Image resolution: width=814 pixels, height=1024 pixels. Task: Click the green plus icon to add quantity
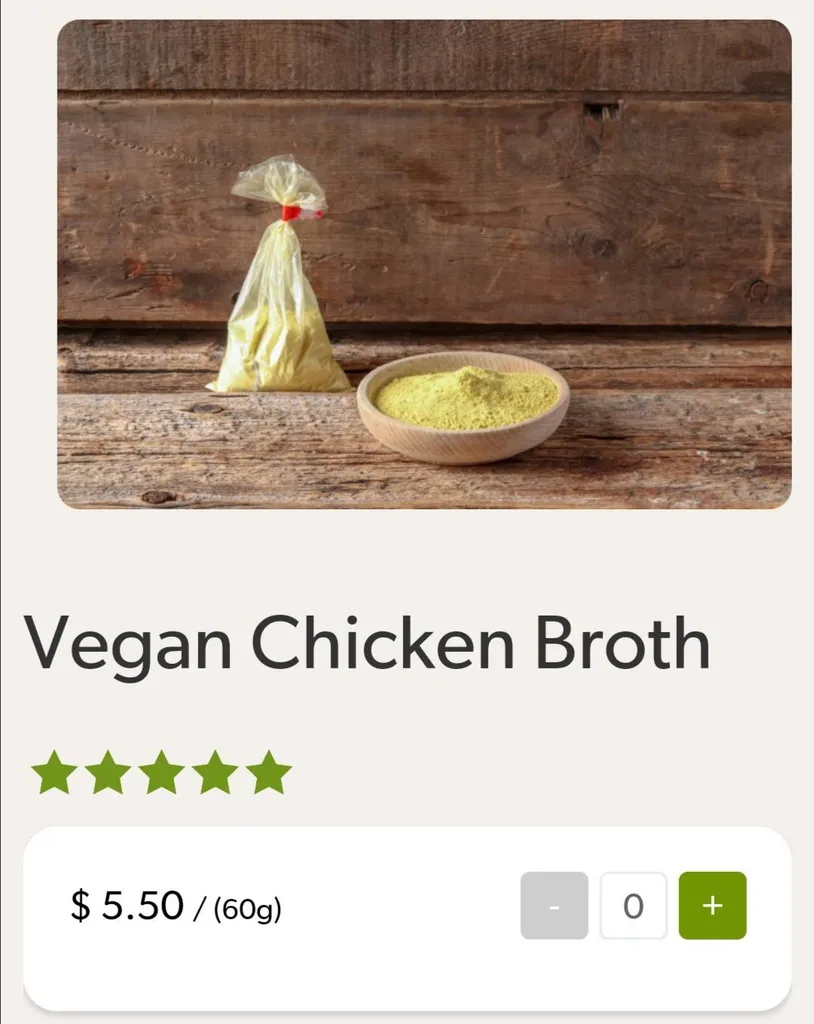pyautogui.click(x=712, y=906)
